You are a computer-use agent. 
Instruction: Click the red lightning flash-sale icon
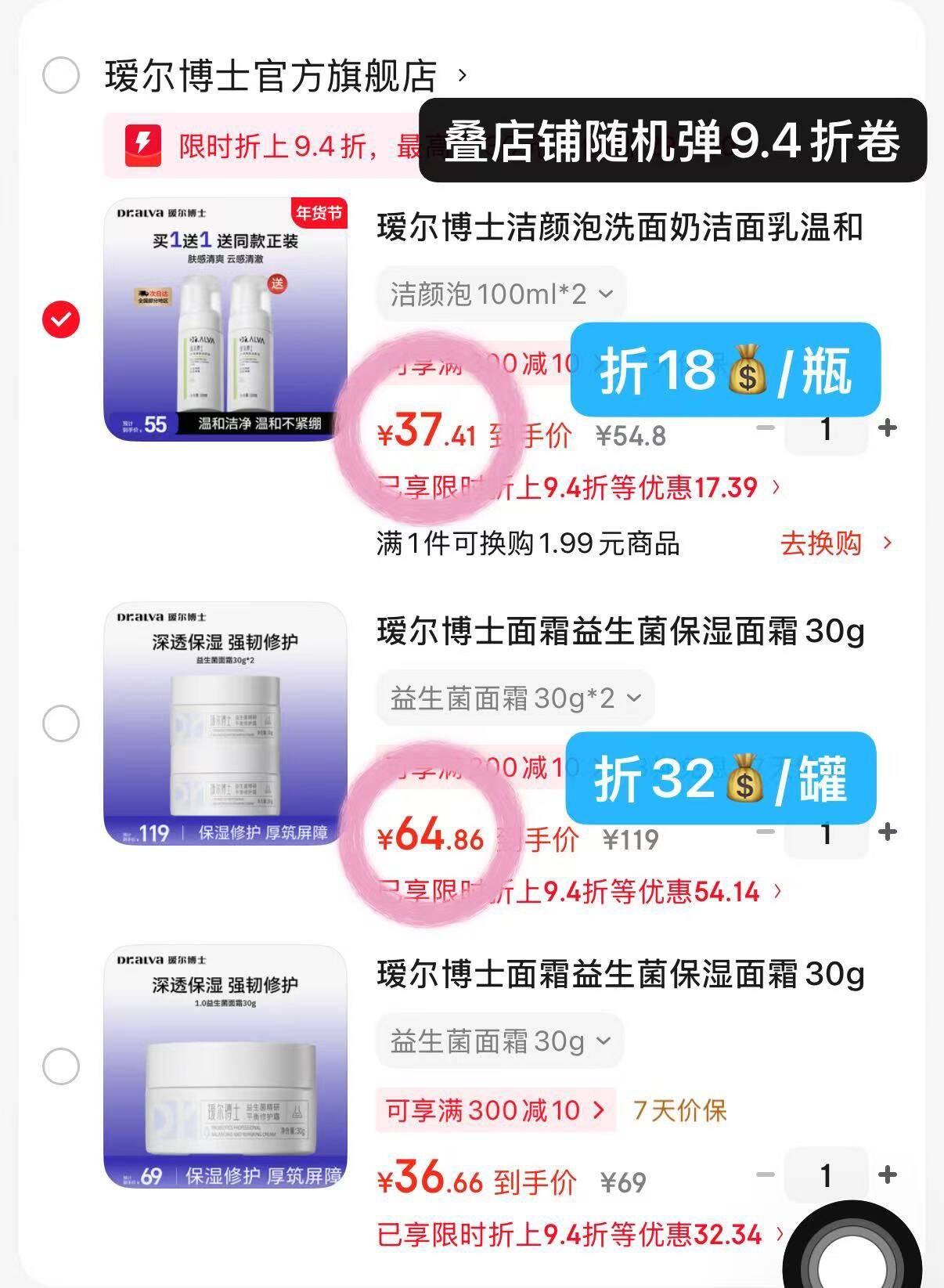142,145
